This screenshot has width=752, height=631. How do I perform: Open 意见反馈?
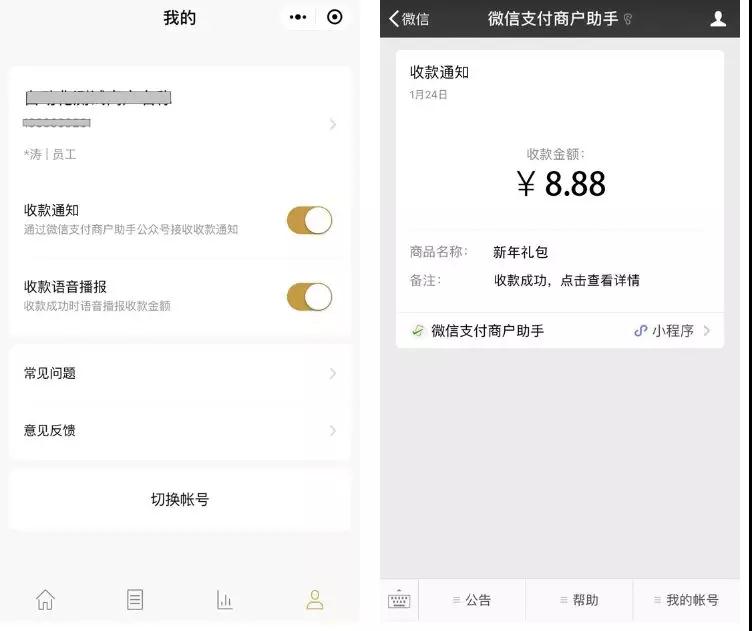tap(180, 430)
